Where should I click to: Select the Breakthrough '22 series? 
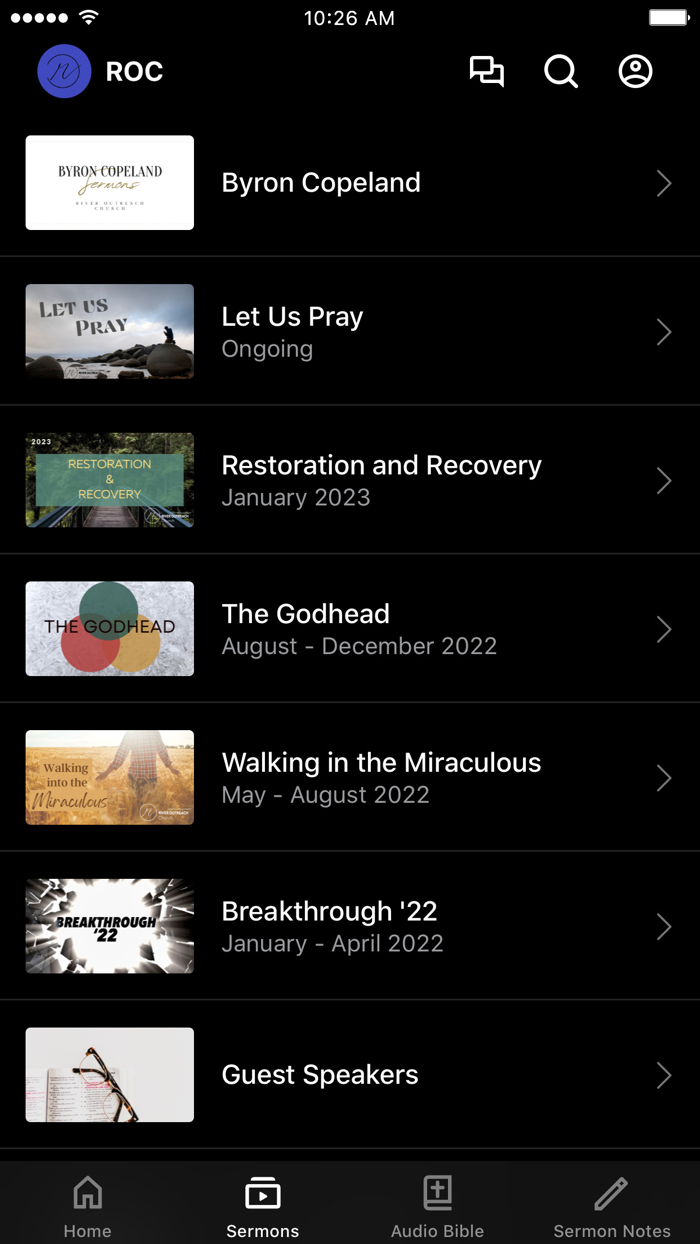click(350, 926)
